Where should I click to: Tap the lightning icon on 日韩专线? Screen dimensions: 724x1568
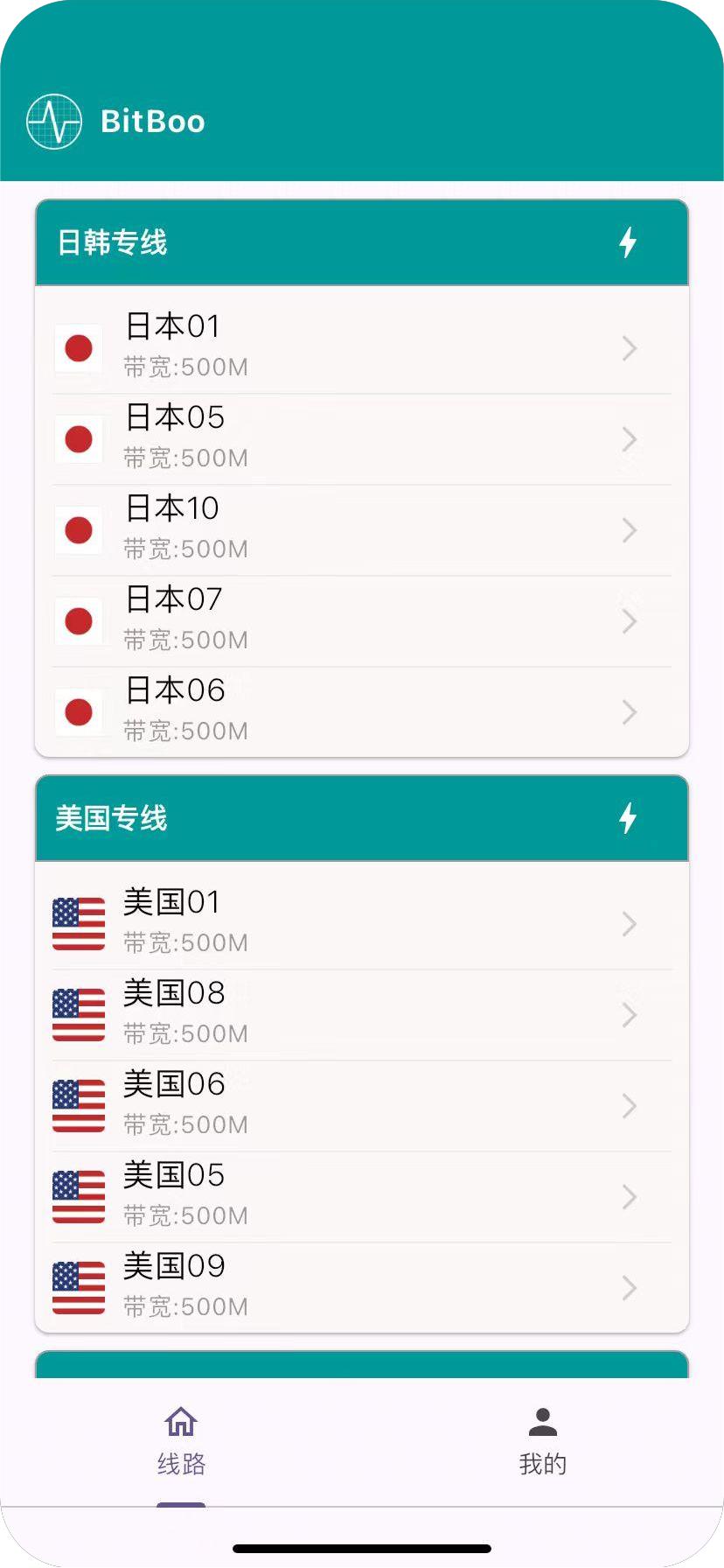click(628, 242)
